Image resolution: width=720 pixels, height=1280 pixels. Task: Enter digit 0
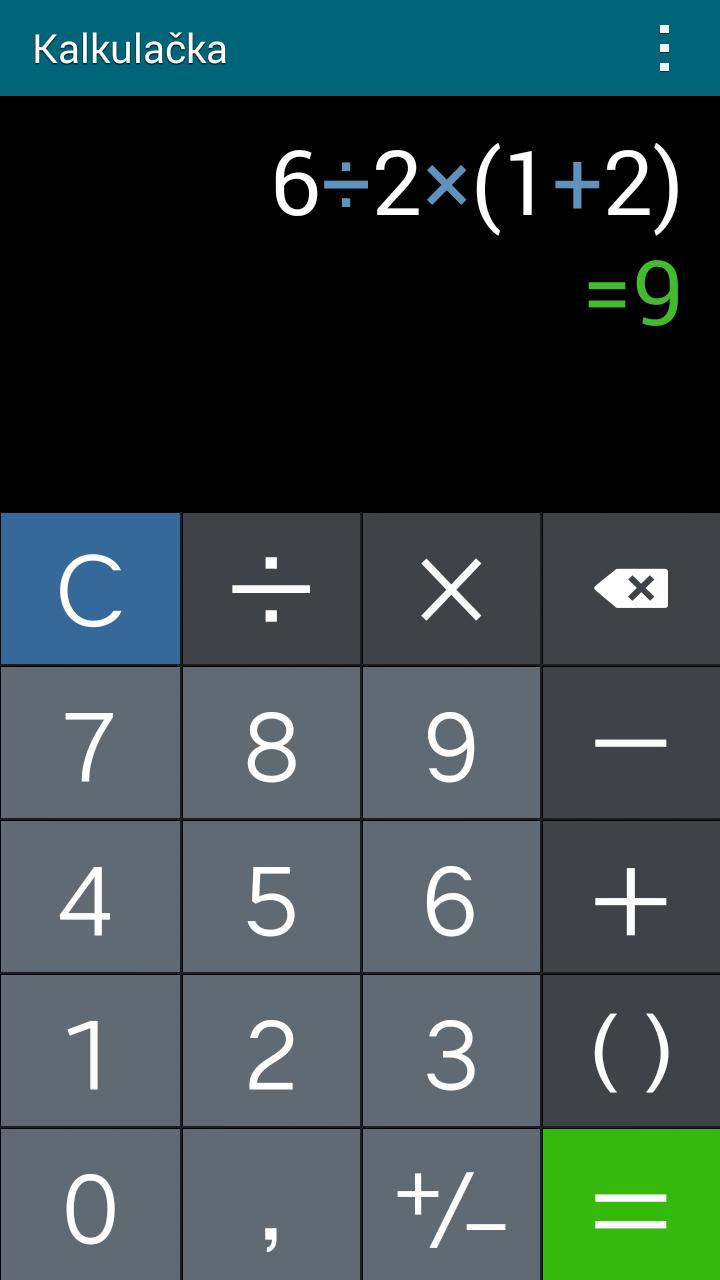click(90, 1206)
